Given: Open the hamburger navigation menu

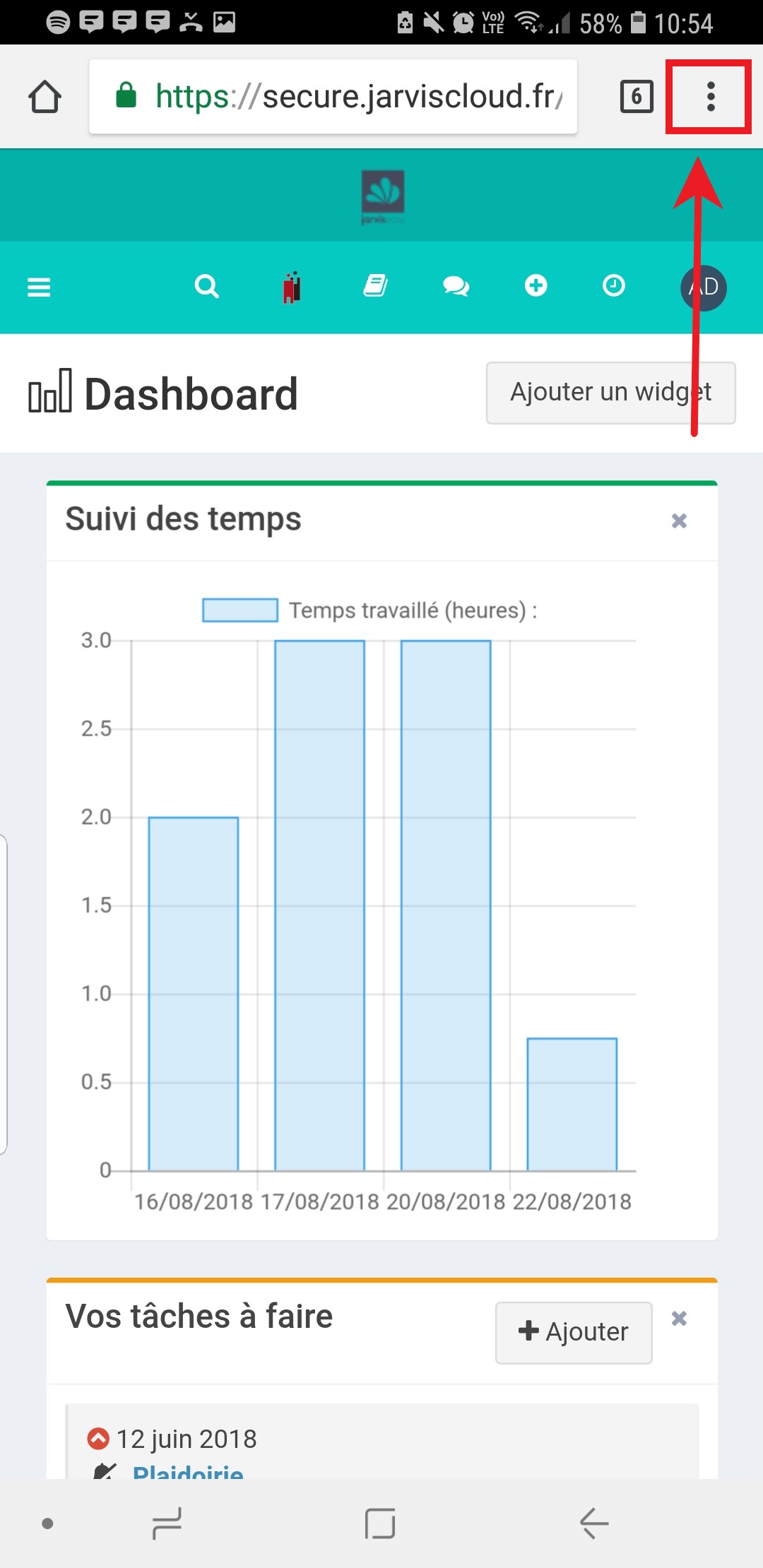Looking at the screenshot, I should (x=39, y=287).
